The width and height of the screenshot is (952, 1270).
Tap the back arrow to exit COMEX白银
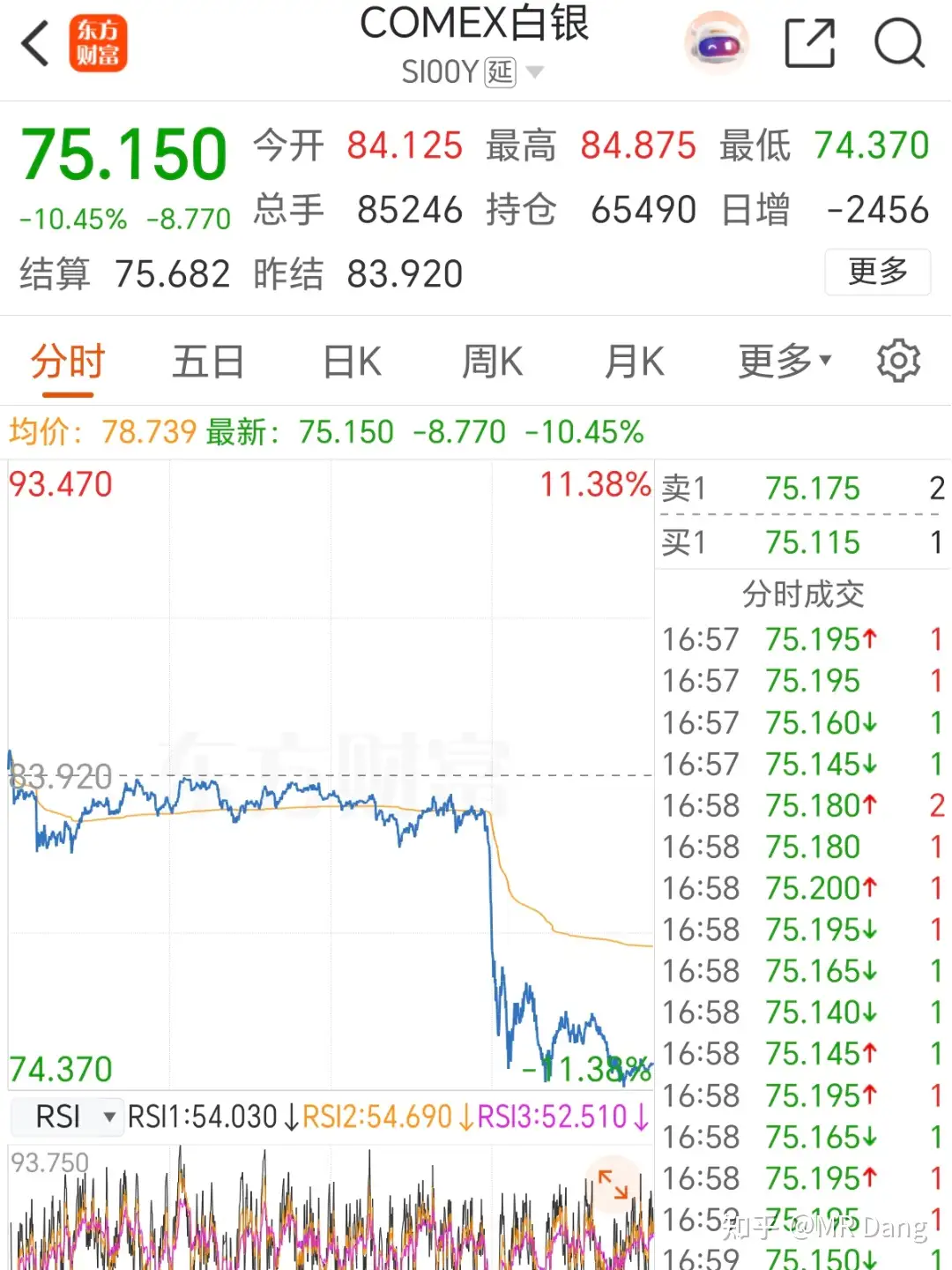tap(33, 42)
